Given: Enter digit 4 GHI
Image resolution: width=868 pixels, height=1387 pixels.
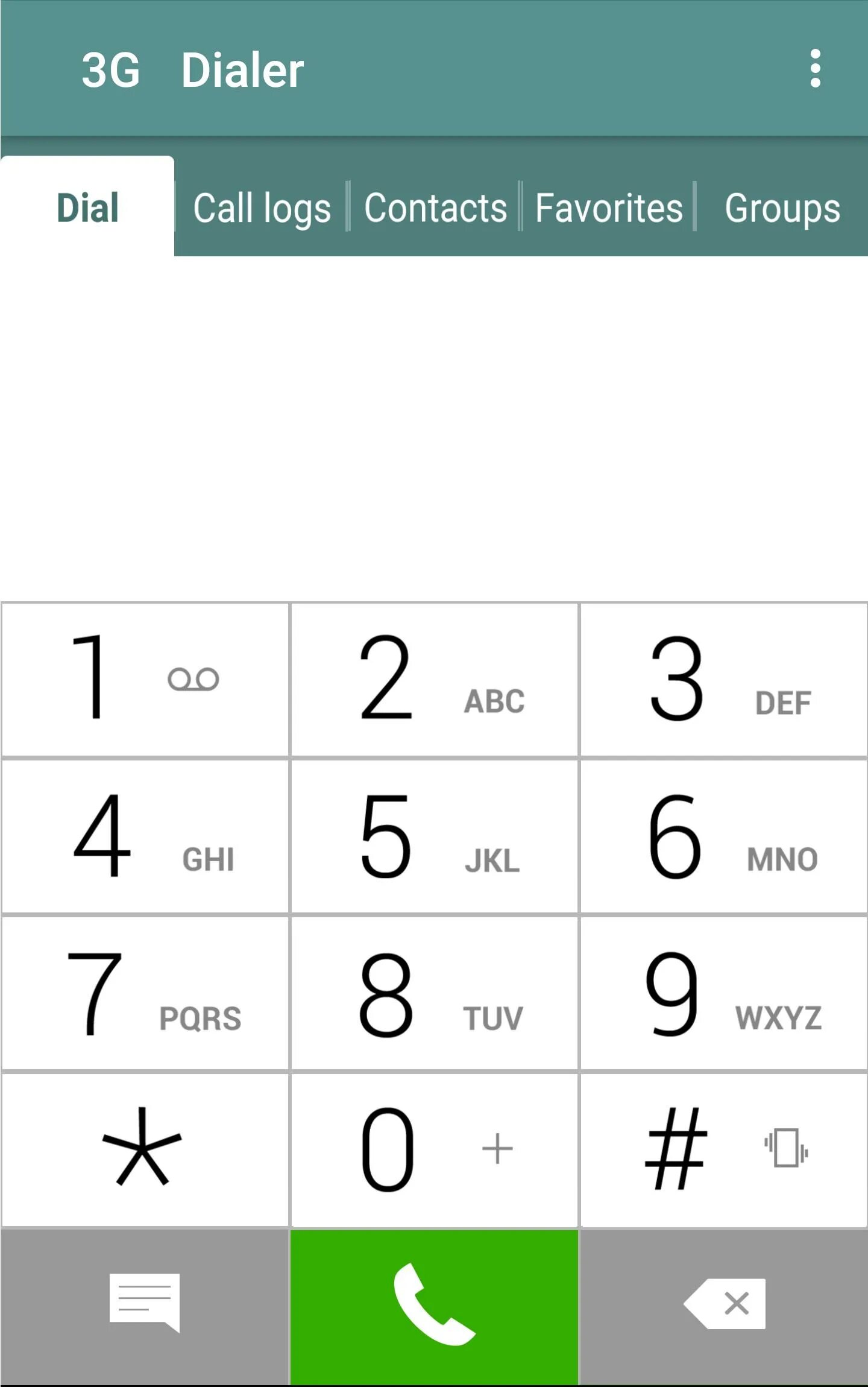Looking at the screenshot, I should pyautogui.click(x=145, y=836).
